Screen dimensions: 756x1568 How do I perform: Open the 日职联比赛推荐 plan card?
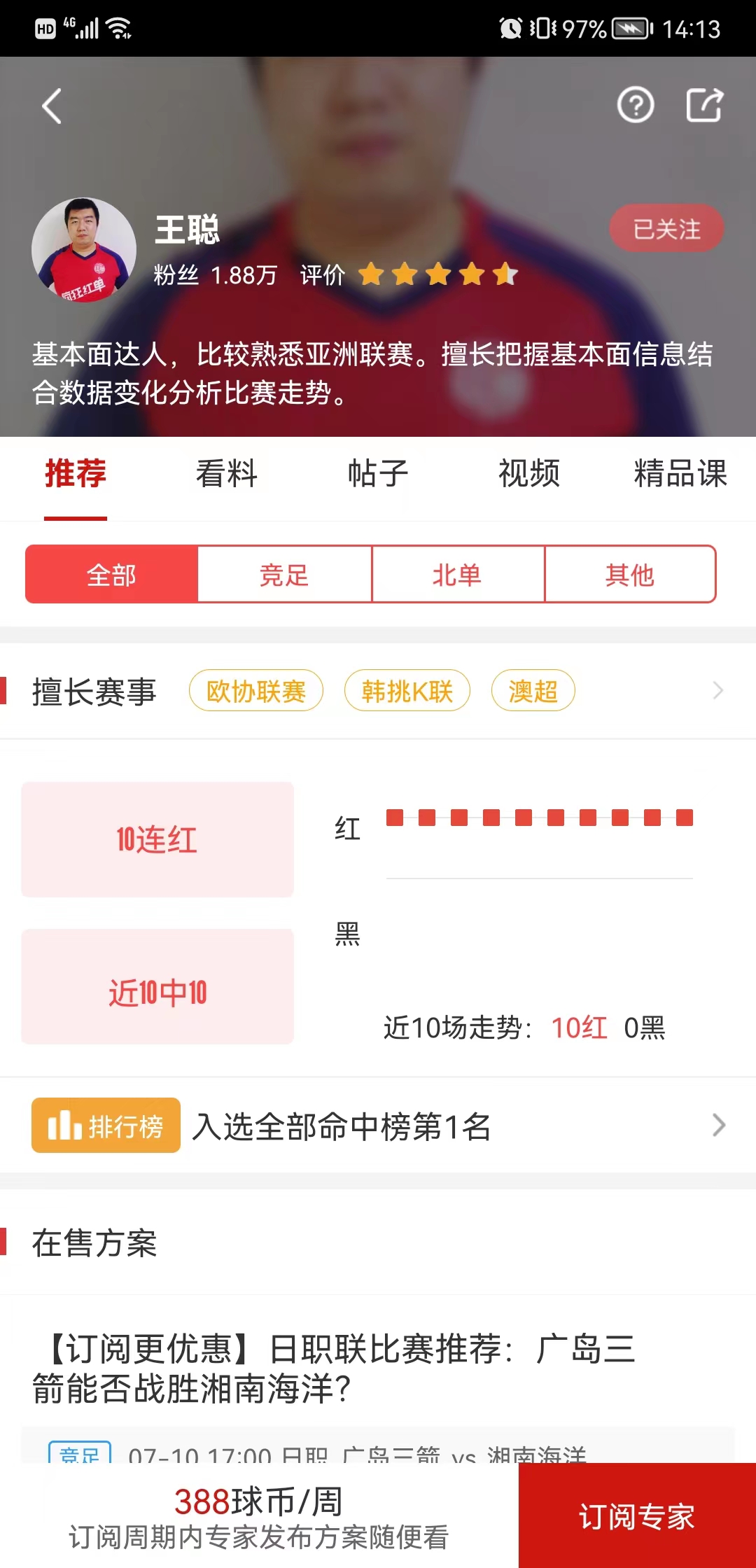pyautogui.click(x=336, y=1368)
